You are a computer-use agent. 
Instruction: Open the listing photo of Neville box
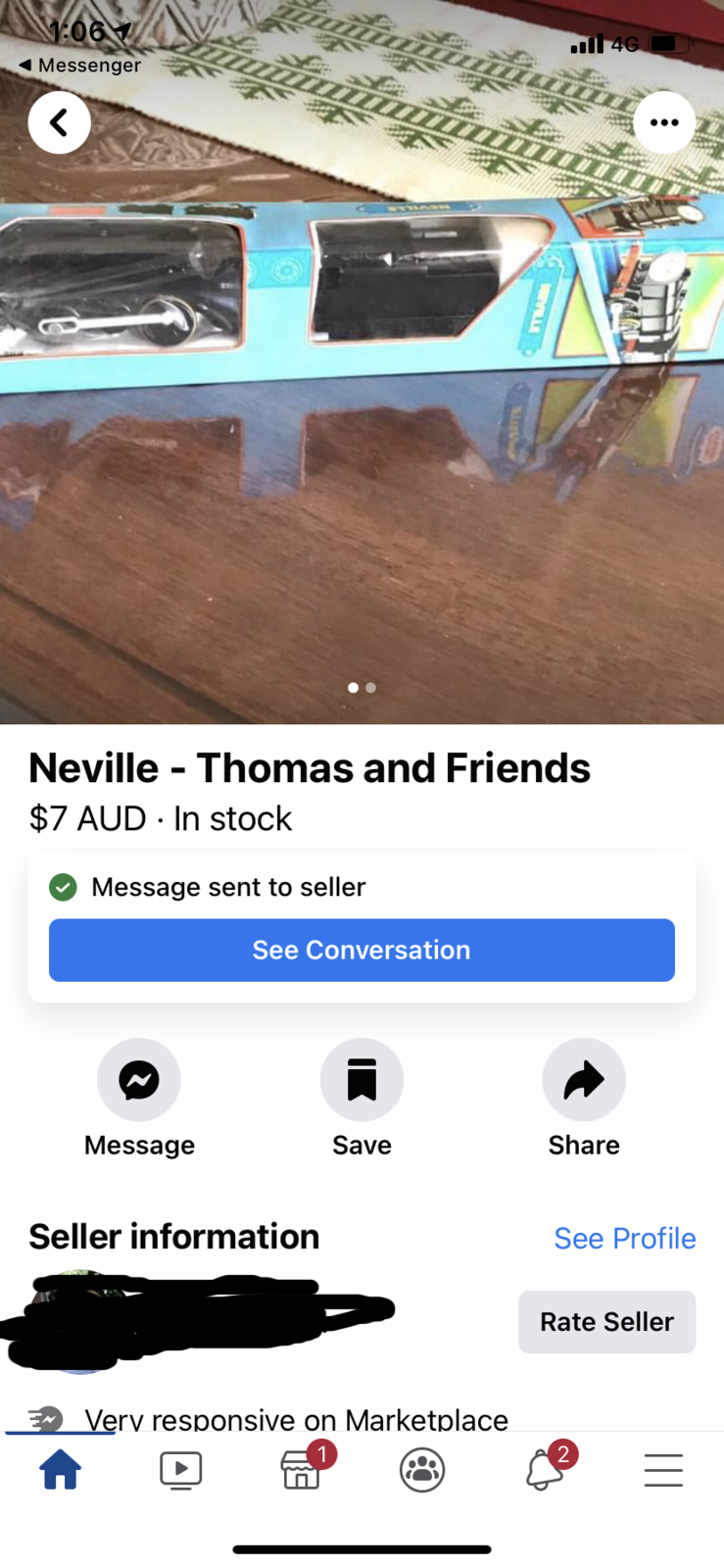[362, 412]
